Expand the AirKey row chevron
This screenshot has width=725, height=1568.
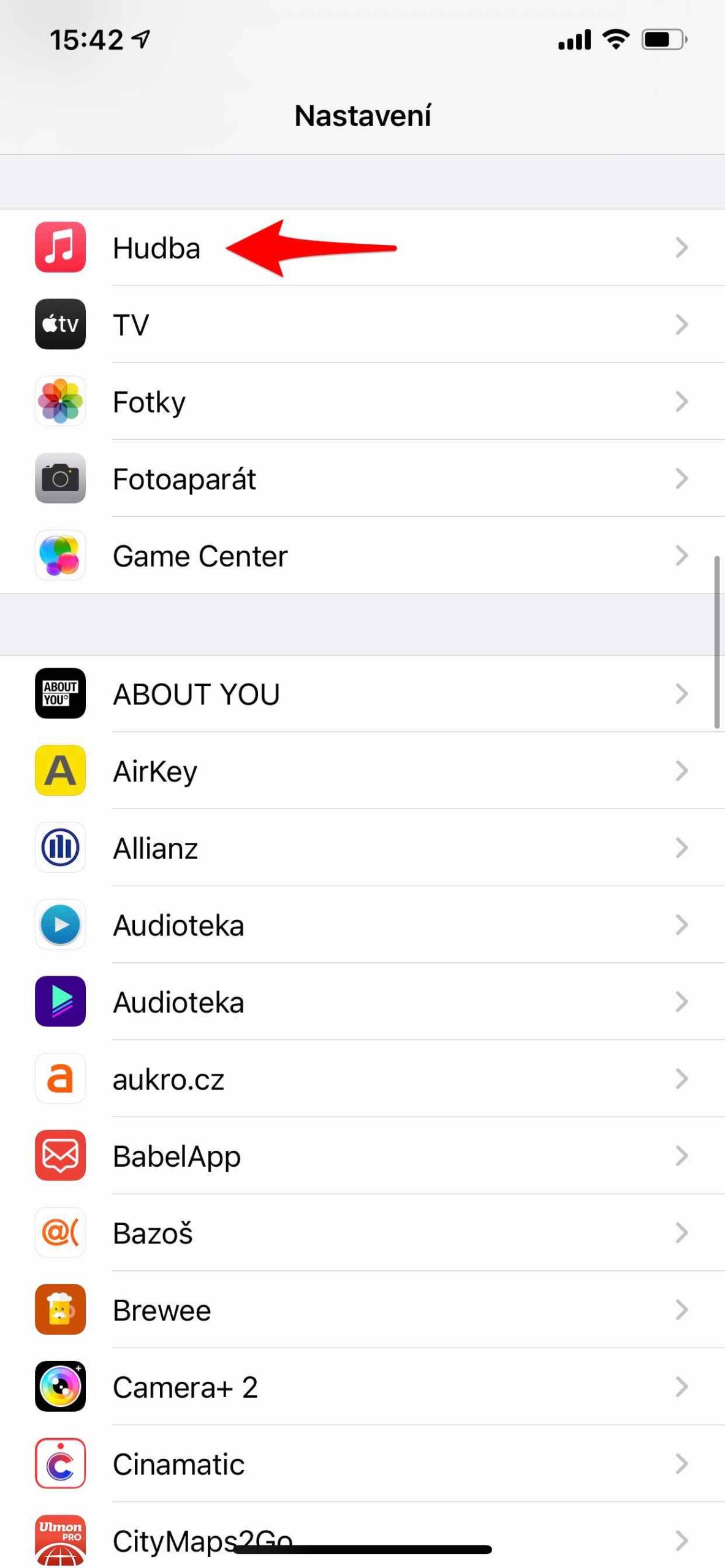click(681, 771)
